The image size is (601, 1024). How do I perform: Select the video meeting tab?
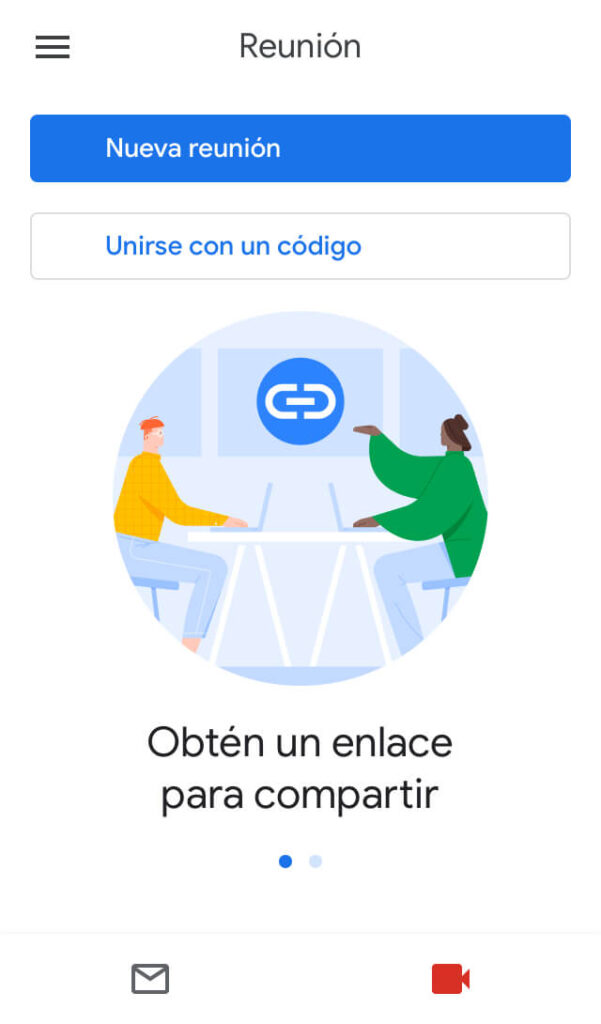(450, 978)
